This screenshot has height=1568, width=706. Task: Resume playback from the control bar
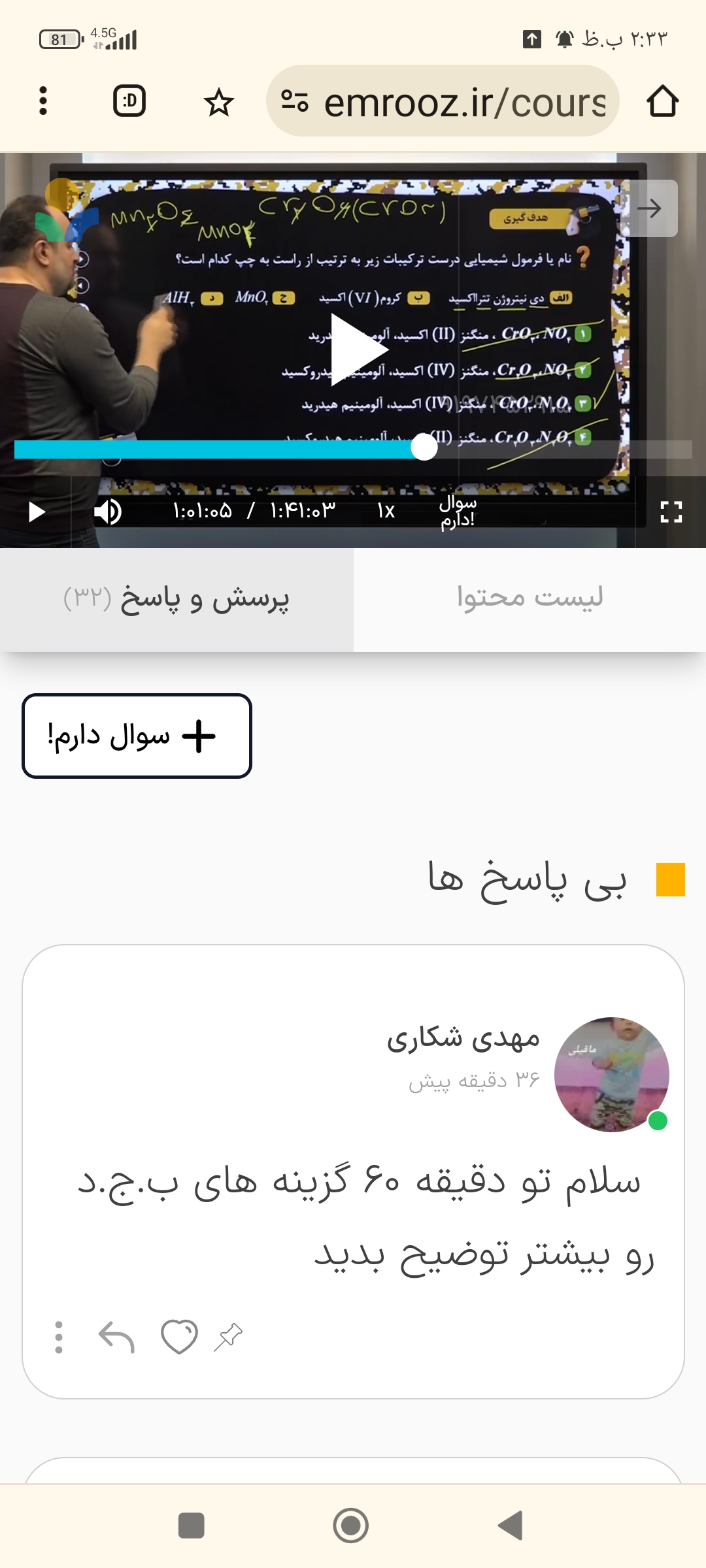coord(37,512)
